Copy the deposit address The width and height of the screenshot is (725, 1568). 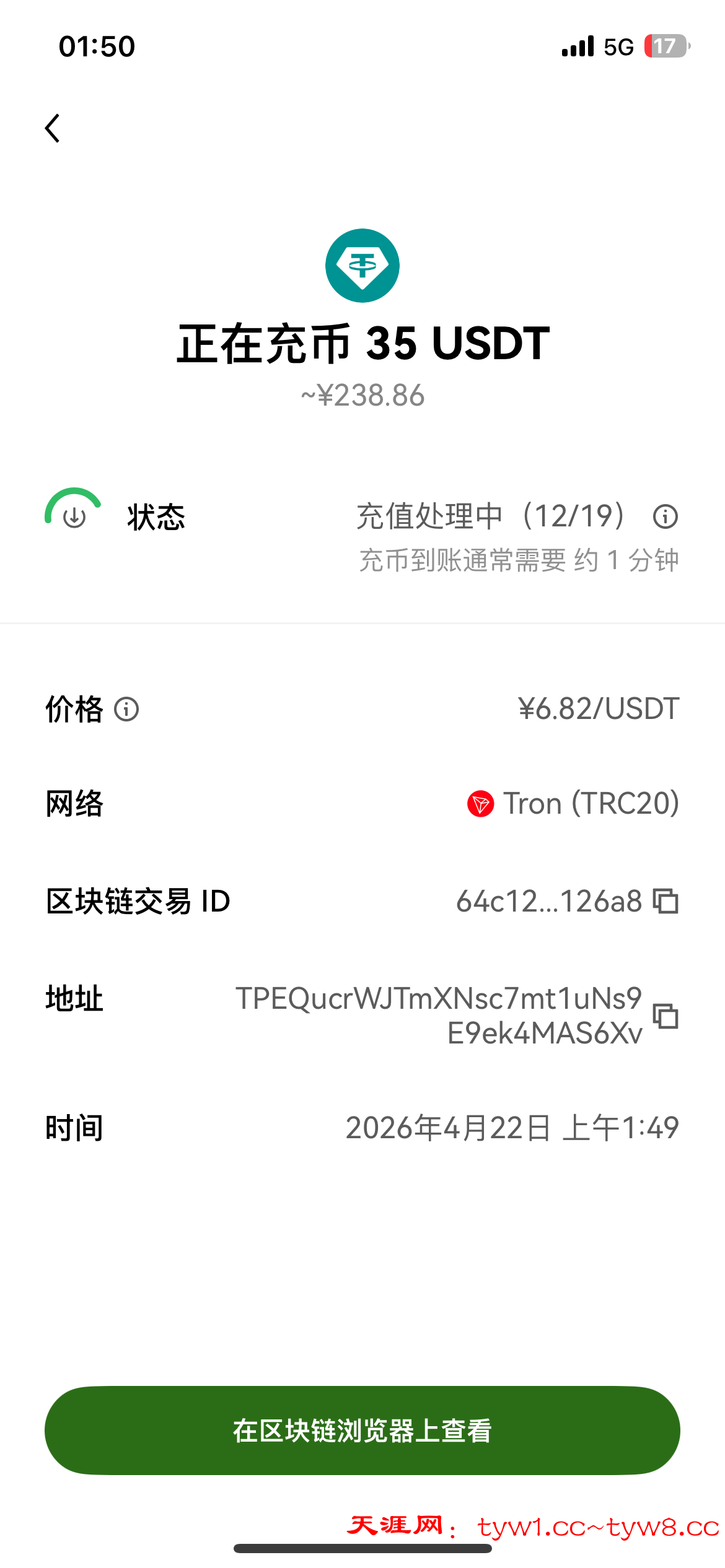click(666, 1016)
